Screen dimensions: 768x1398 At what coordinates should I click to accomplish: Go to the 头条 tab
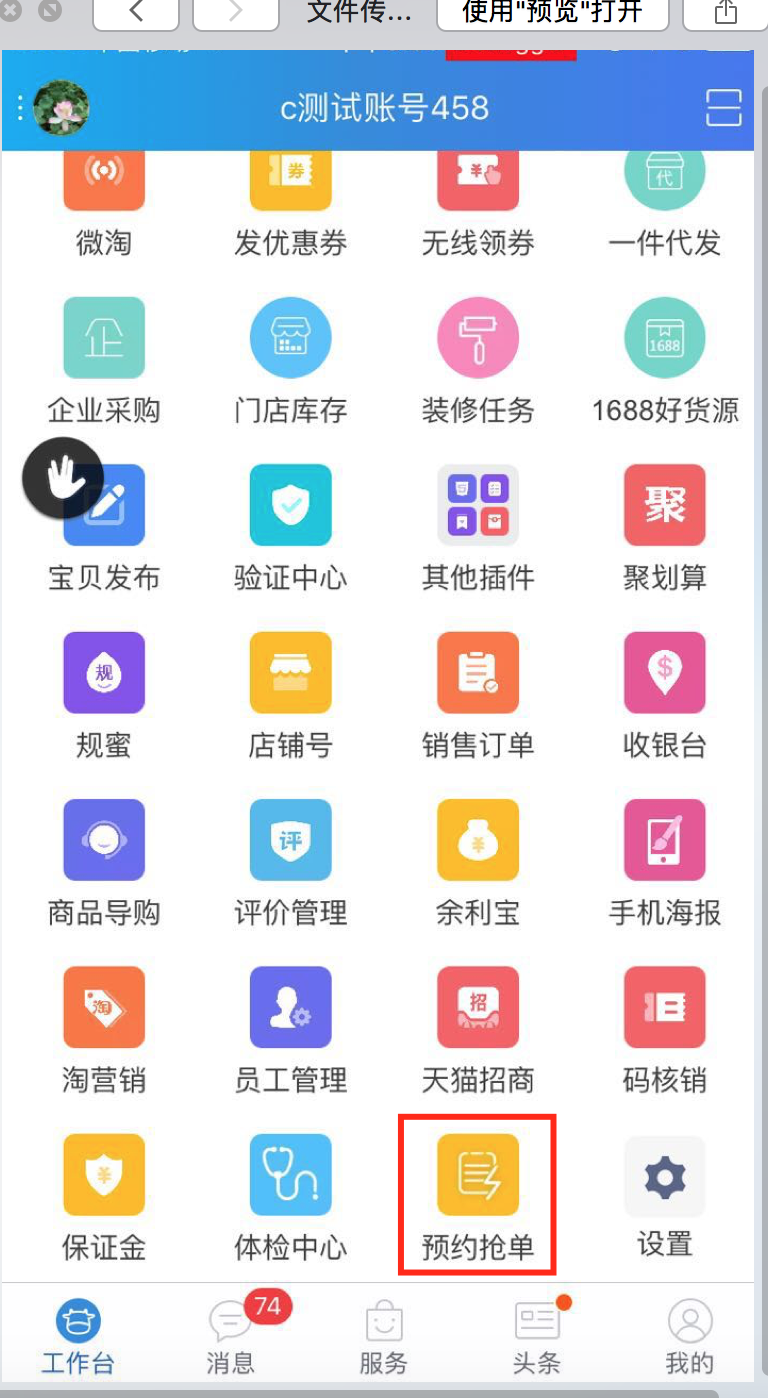point(537,1336)
